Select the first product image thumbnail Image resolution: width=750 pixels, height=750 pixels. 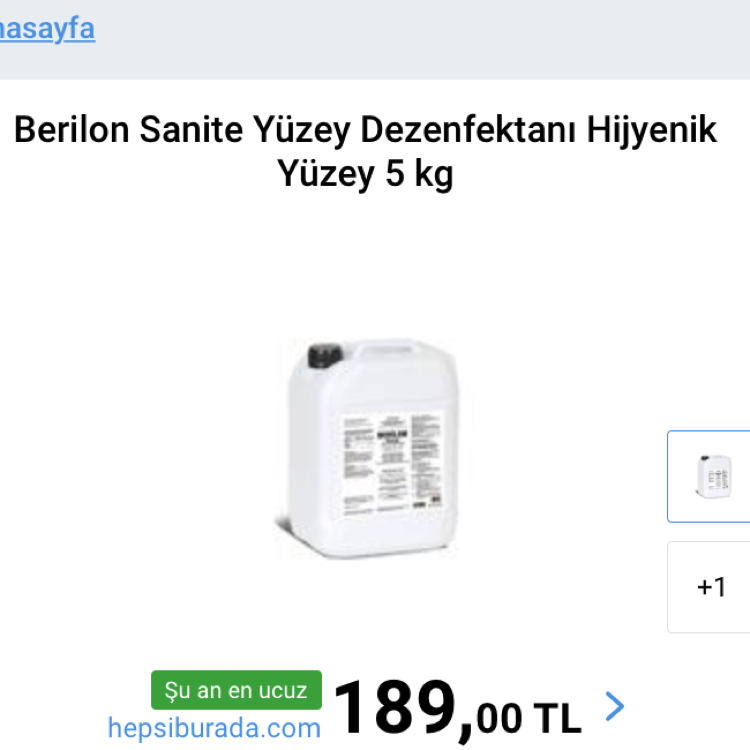click(x=710, y=476)
